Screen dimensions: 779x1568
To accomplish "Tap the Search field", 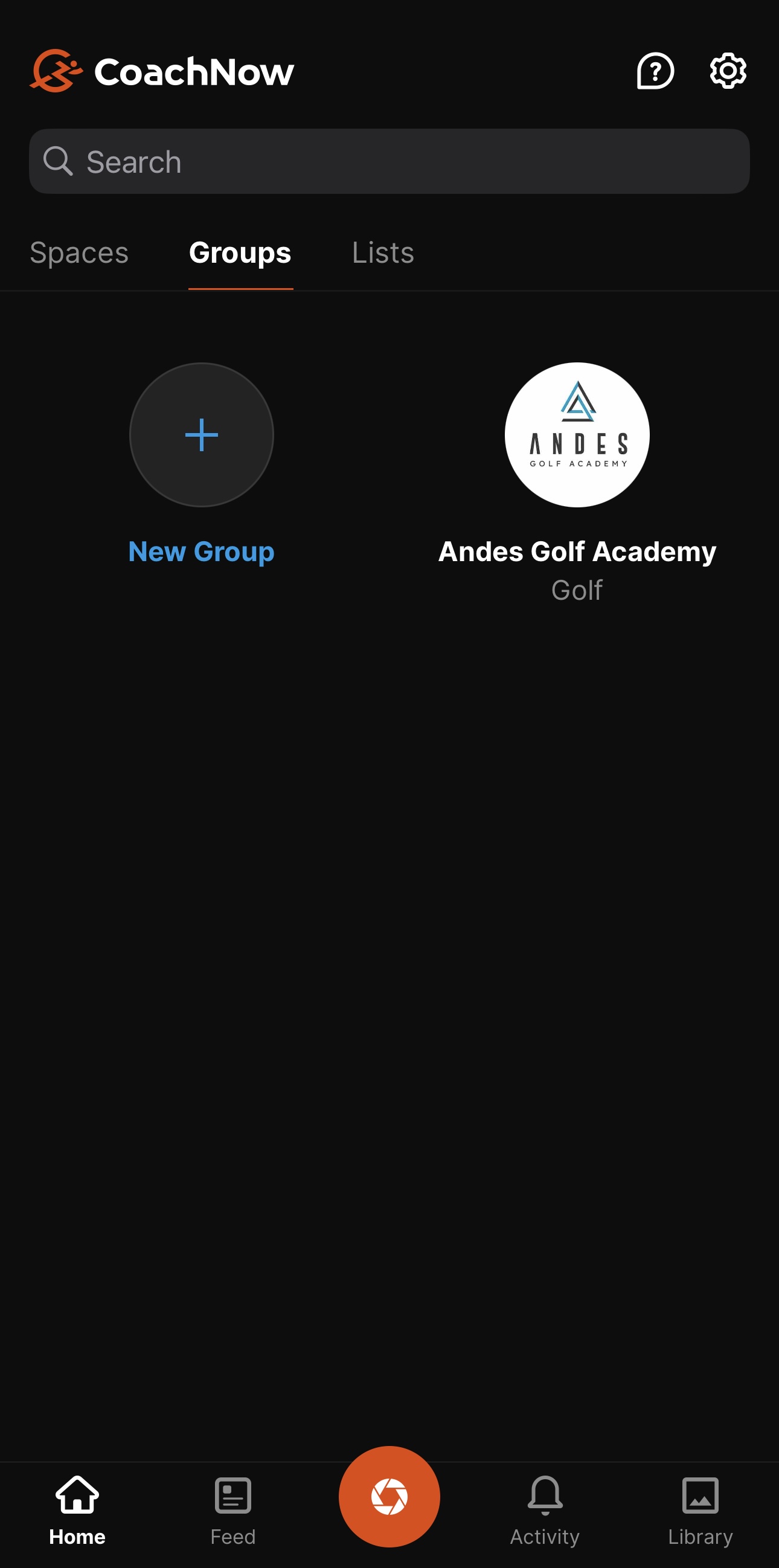I will click(389, 162).
